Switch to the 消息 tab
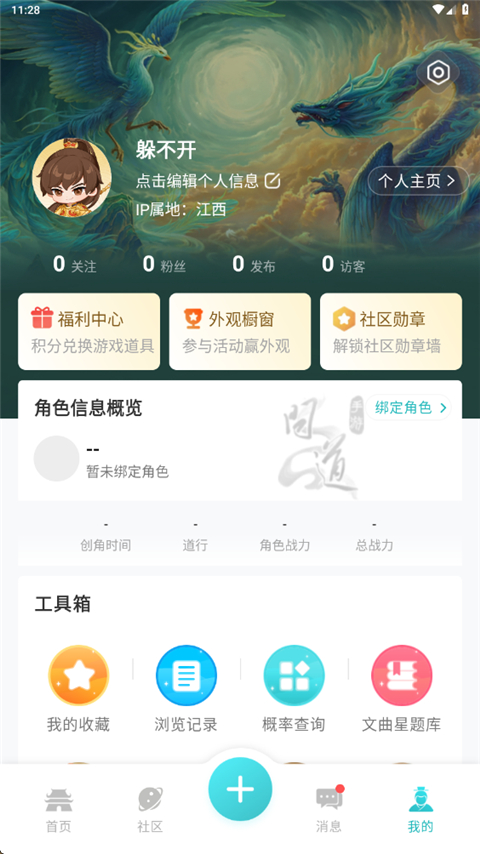The width and height of the screenshot is (480, 854). [x=329, y=810]
